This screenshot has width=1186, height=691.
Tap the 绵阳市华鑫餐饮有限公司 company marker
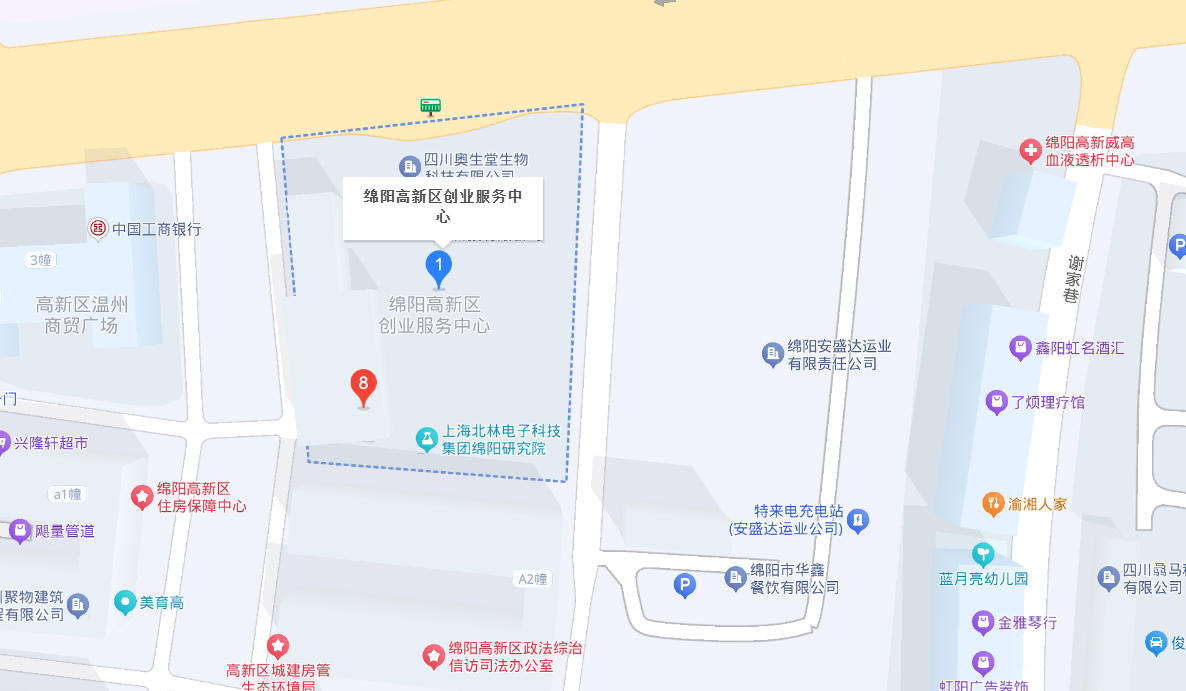(736, 578)
